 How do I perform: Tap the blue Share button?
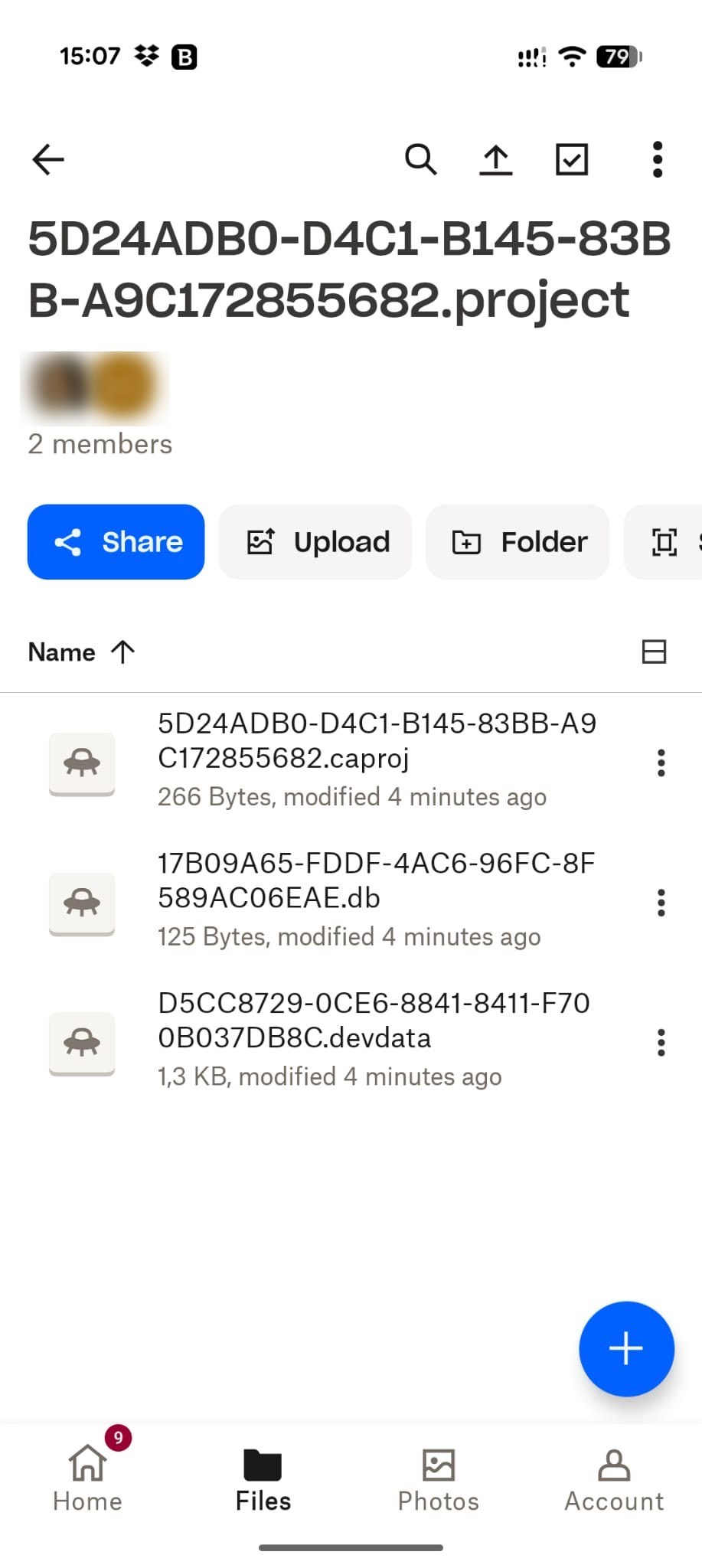[116, 542]
